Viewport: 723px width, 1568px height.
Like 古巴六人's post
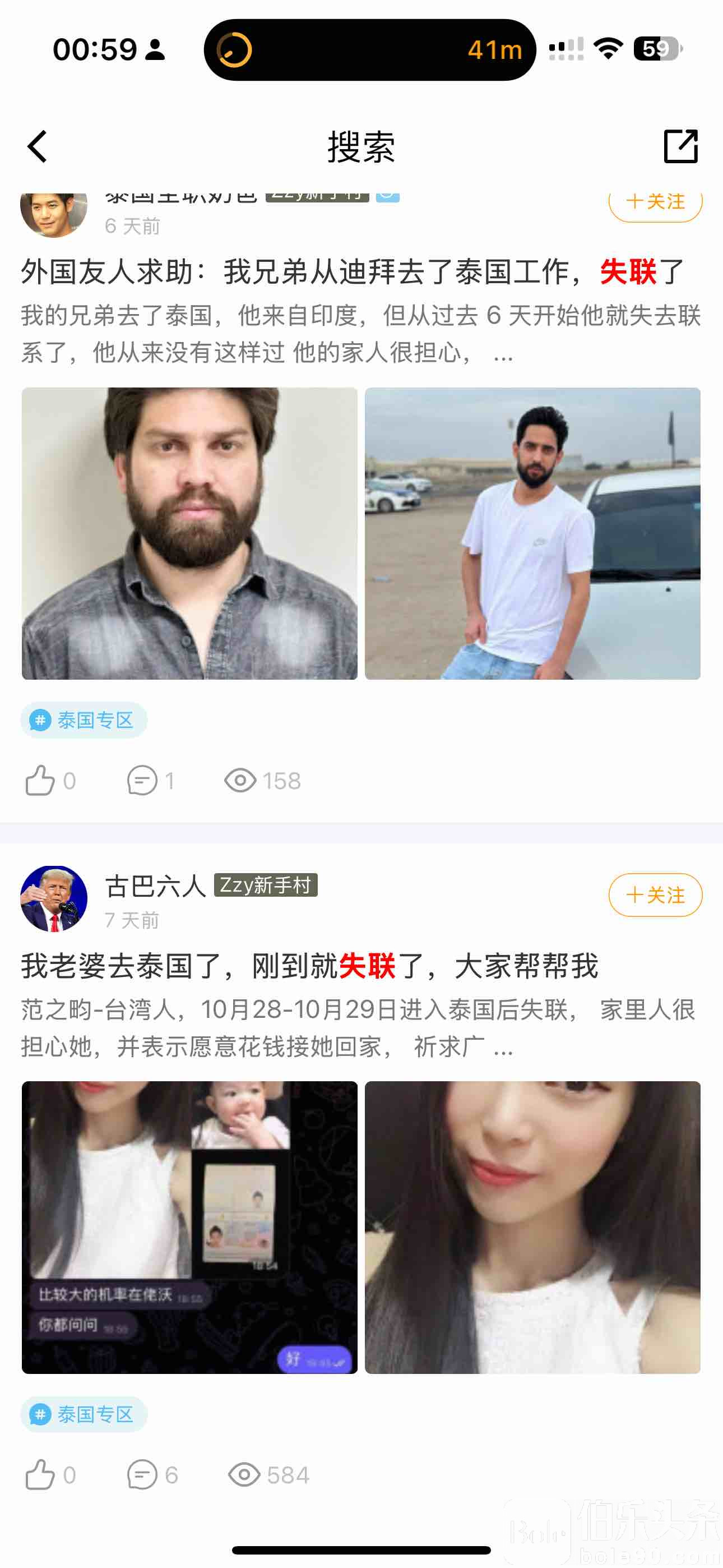pyautogui.click(x=40, y=1475)
